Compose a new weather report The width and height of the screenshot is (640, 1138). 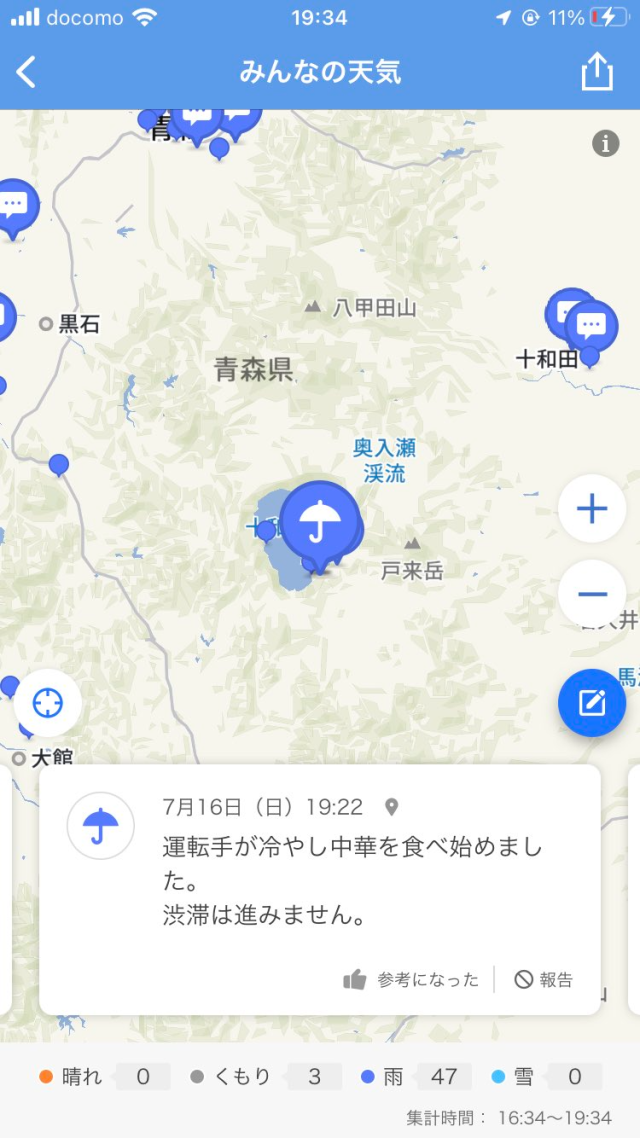pyautogui.click(x=592, y=703)
